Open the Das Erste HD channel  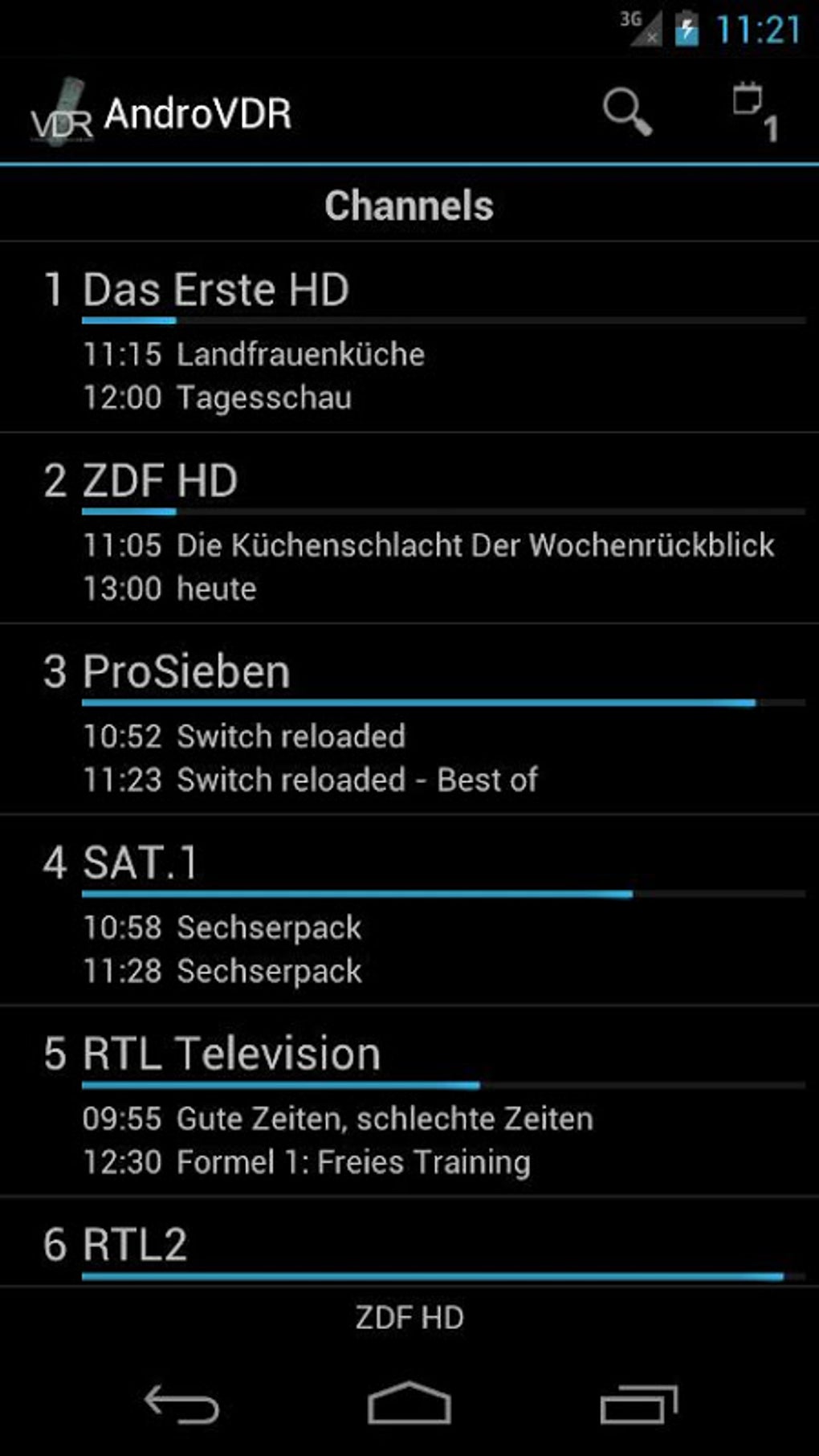point(409,337)
